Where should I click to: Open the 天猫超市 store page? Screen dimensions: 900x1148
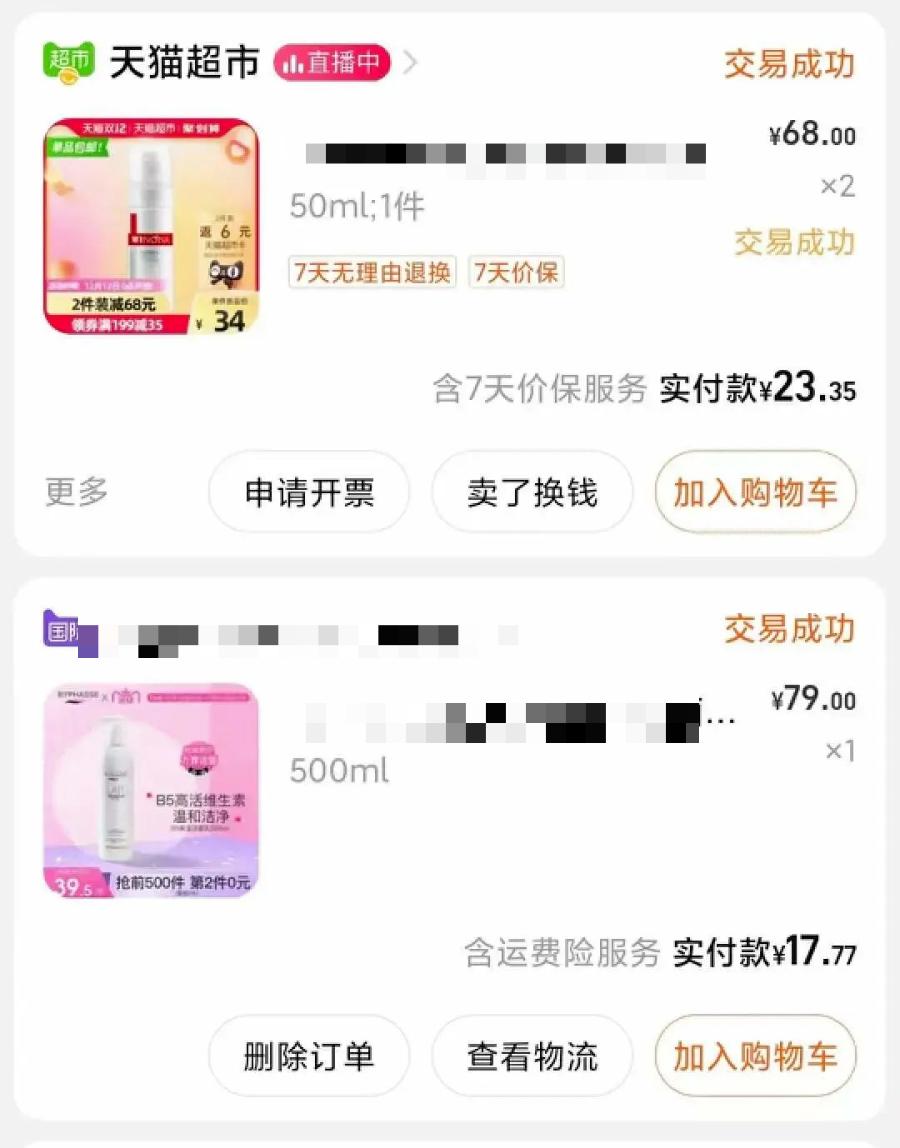[x=185, y=63]
